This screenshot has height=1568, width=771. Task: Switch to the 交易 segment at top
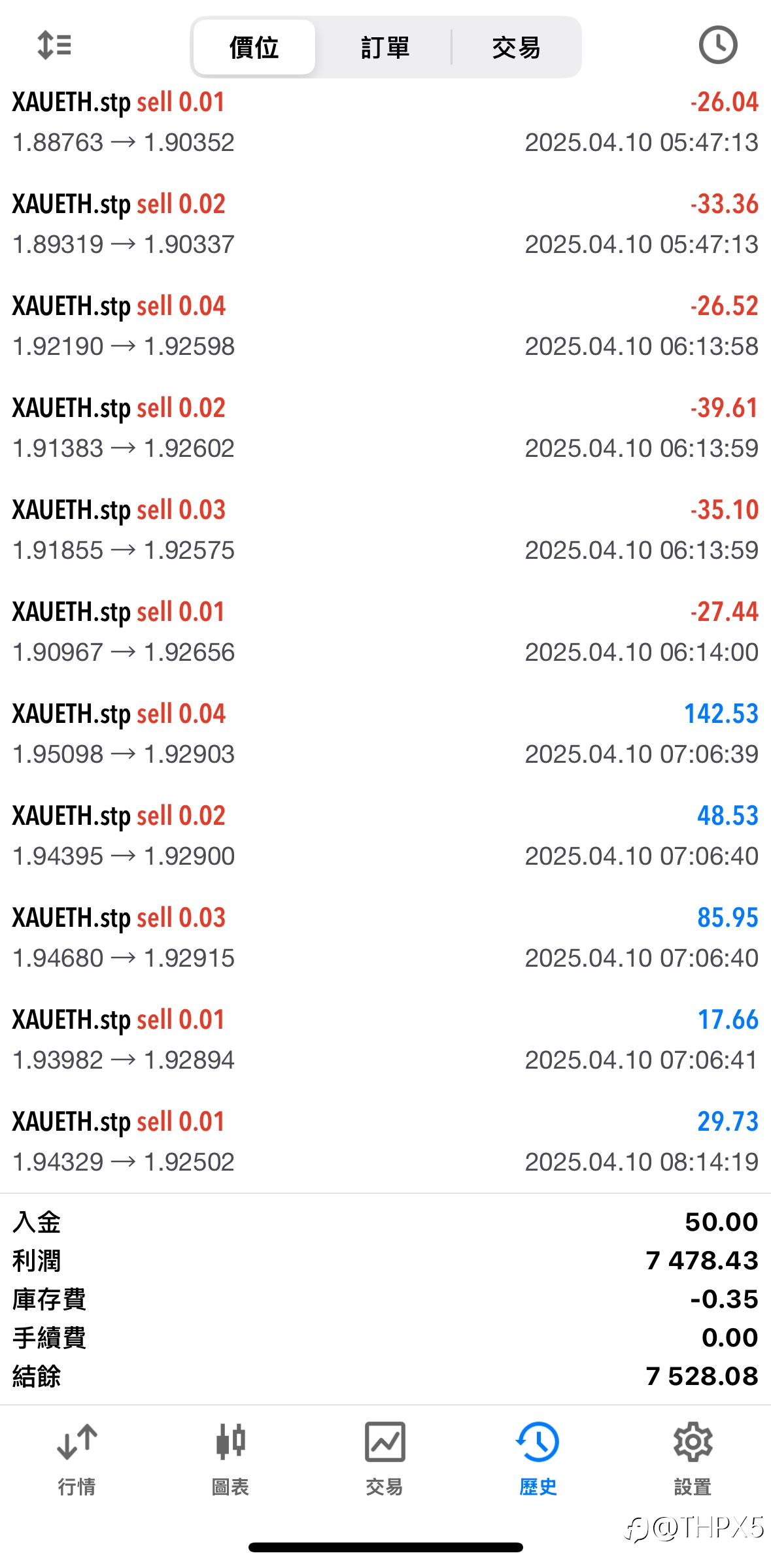[x=516, y=47]
